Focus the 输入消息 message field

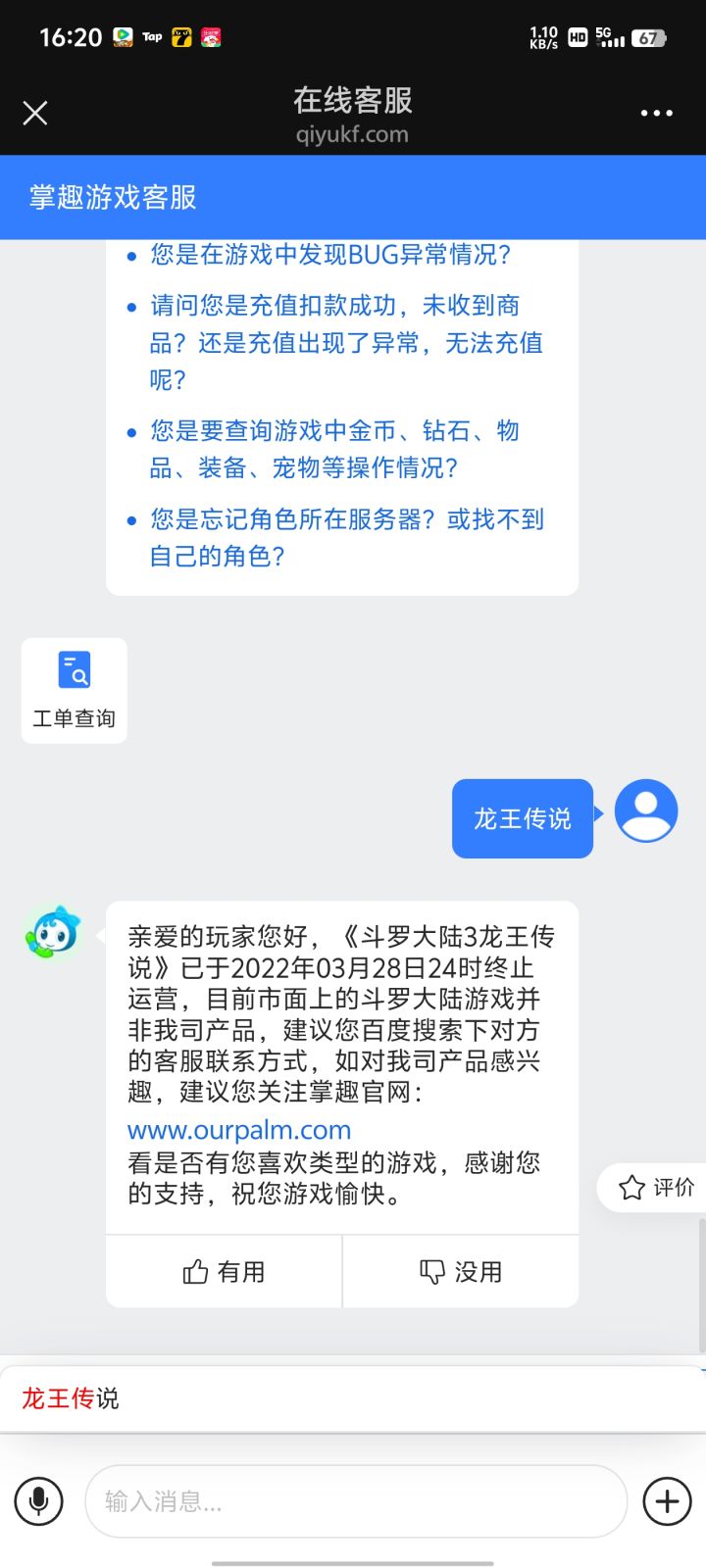click(x=356, y=1501)
